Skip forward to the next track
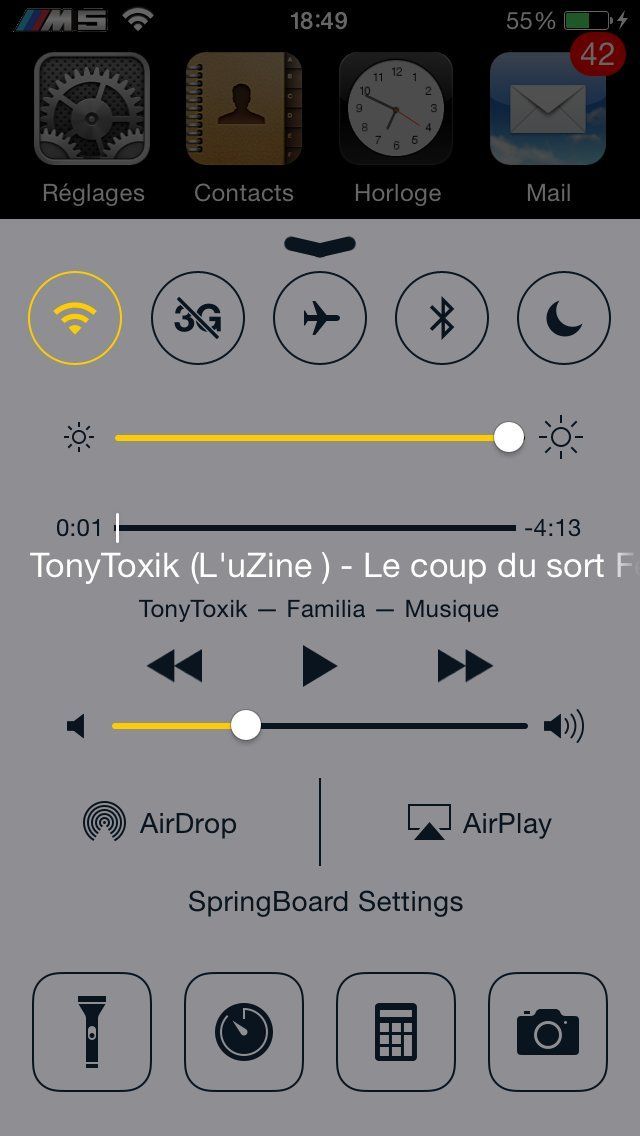The height and width of the screenshot is (1136, 640). (x=465, y=665)
